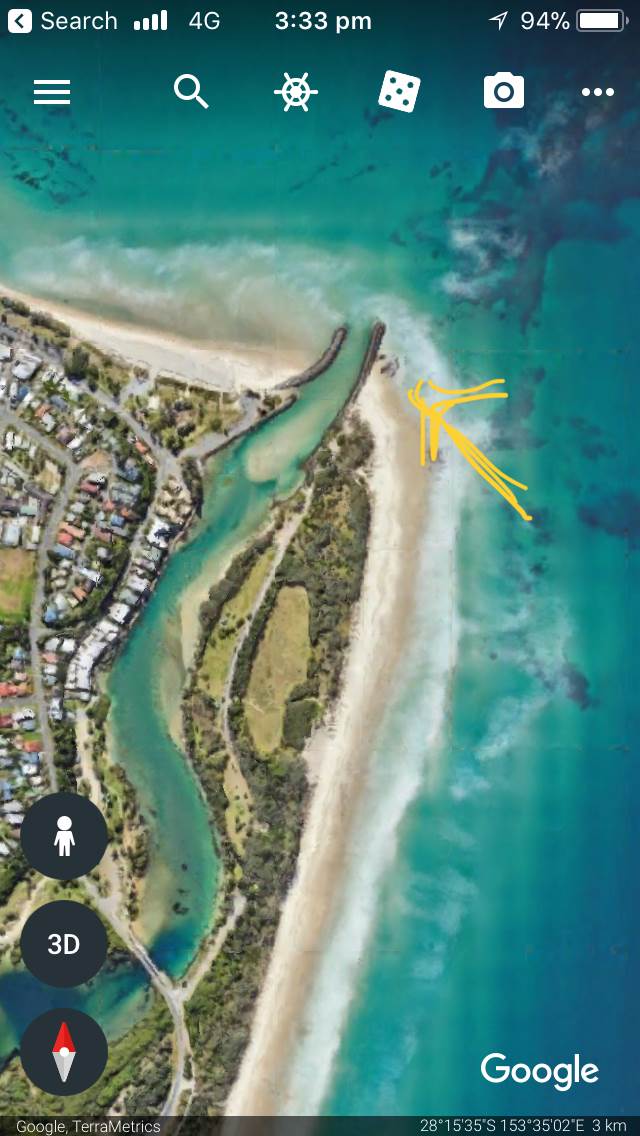Viewport: 640px width, 1136px height.
Task: Open the three-dot overflow menu
Action: click(598, 93)
